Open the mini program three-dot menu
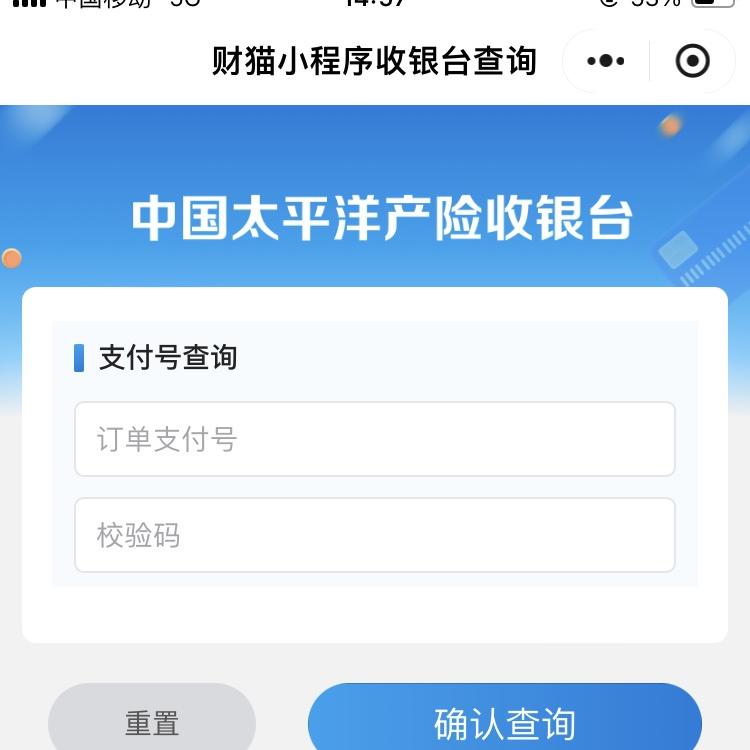Image resolution: width=750 pixels, height=750 pixels. tap(606, 61)
